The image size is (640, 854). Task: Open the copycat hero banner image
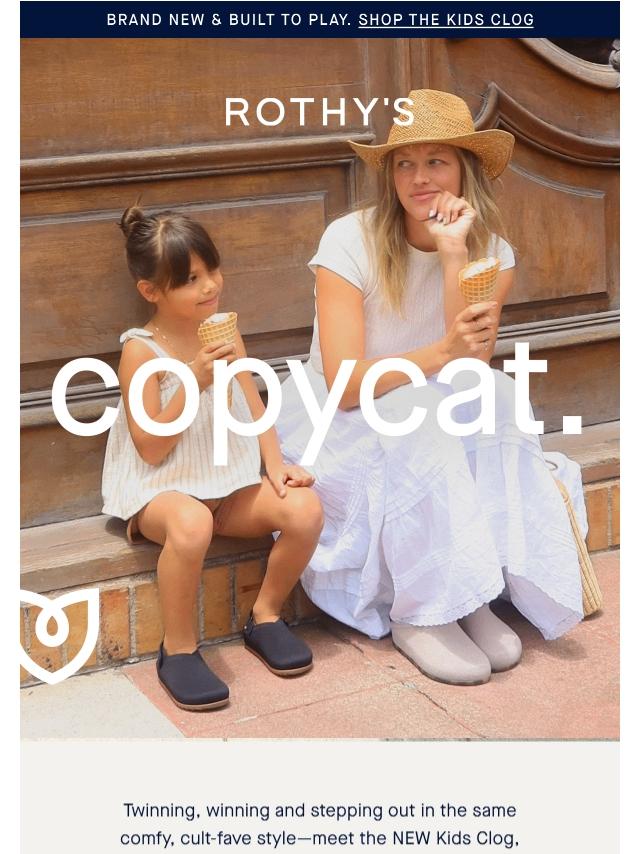click(x=320, y=400)
